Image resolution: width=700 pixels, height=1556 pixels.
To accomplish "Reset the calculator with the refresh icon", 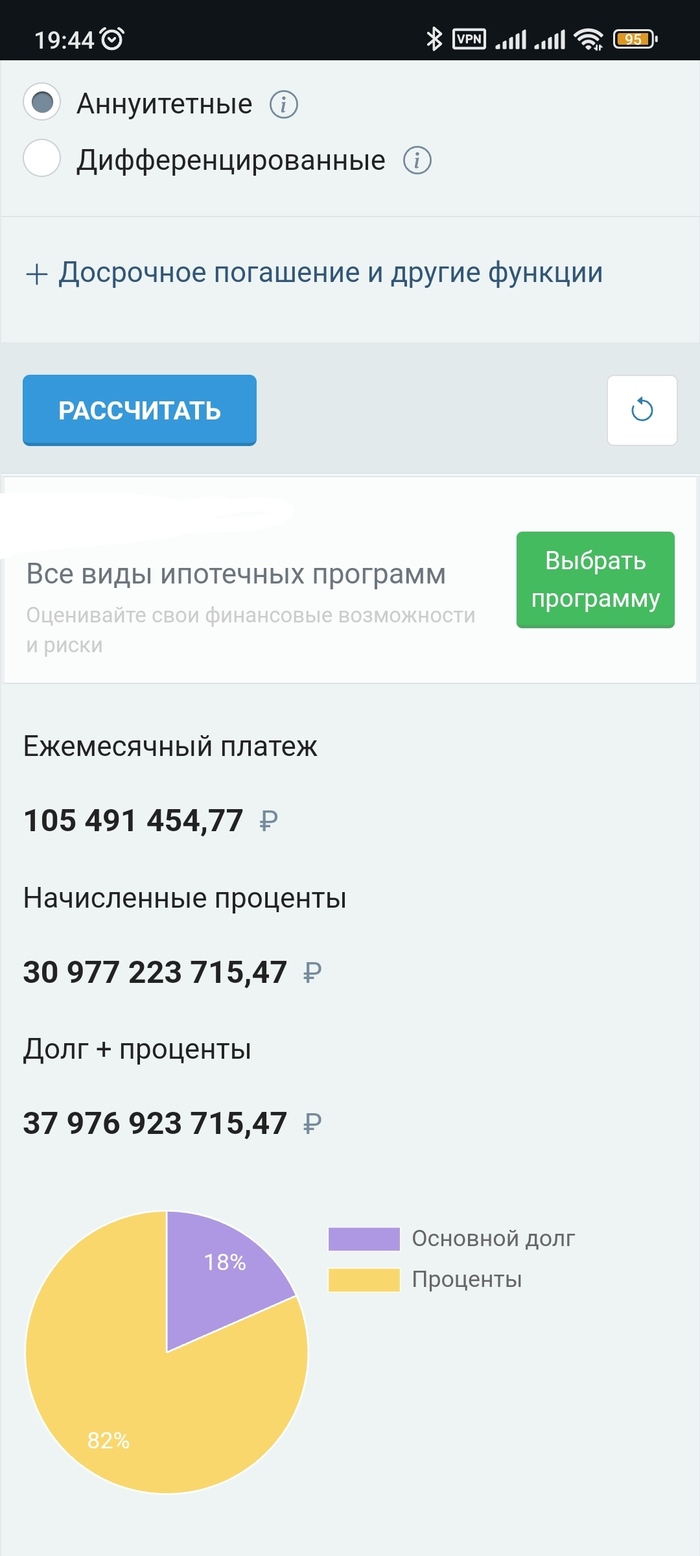I will click(x=642, y=410).
